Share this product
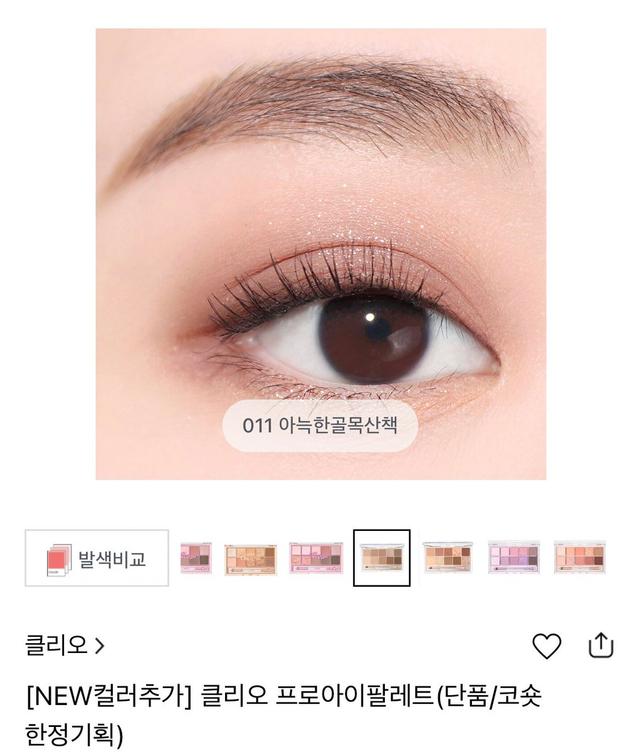Screen dimensions: 640x752 (x=600, y=646)
